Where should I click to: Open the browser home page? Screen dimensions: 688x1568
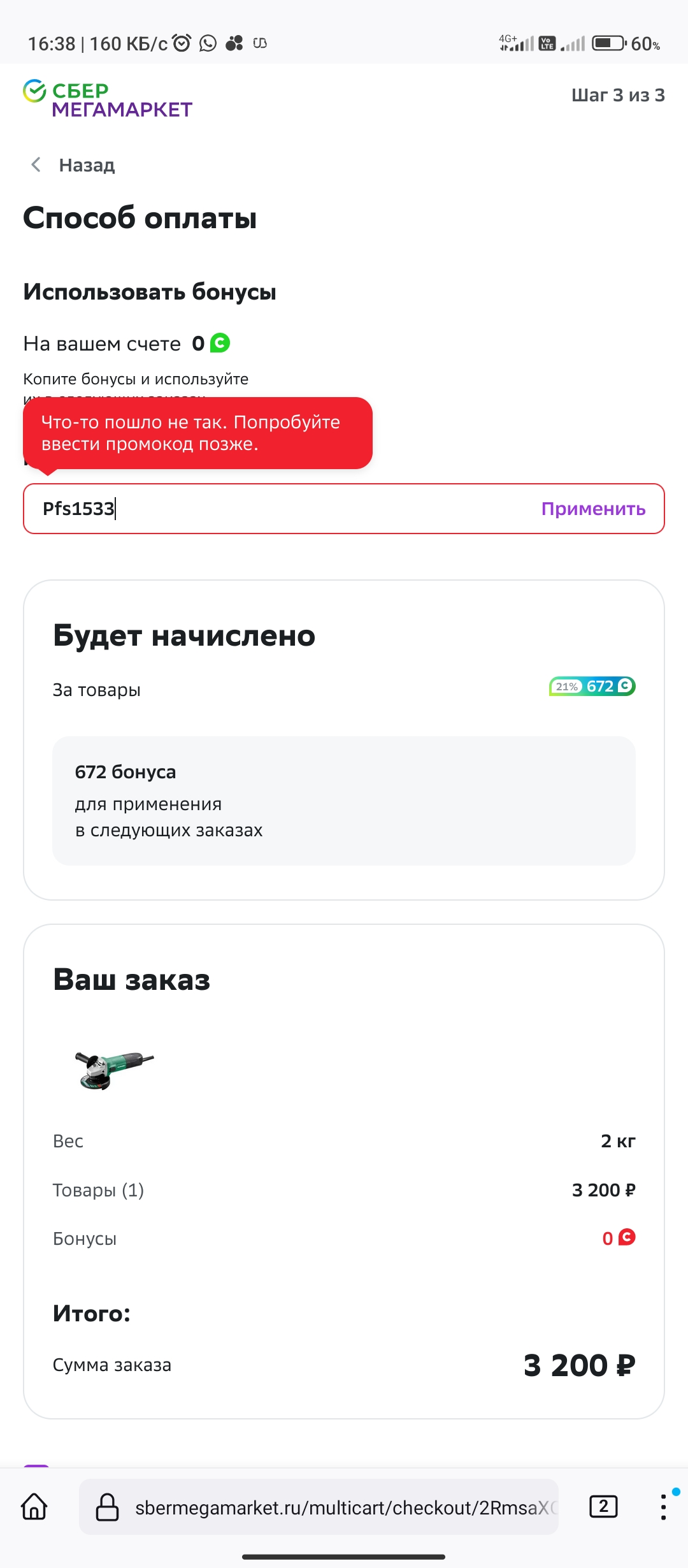(34, 1507)
